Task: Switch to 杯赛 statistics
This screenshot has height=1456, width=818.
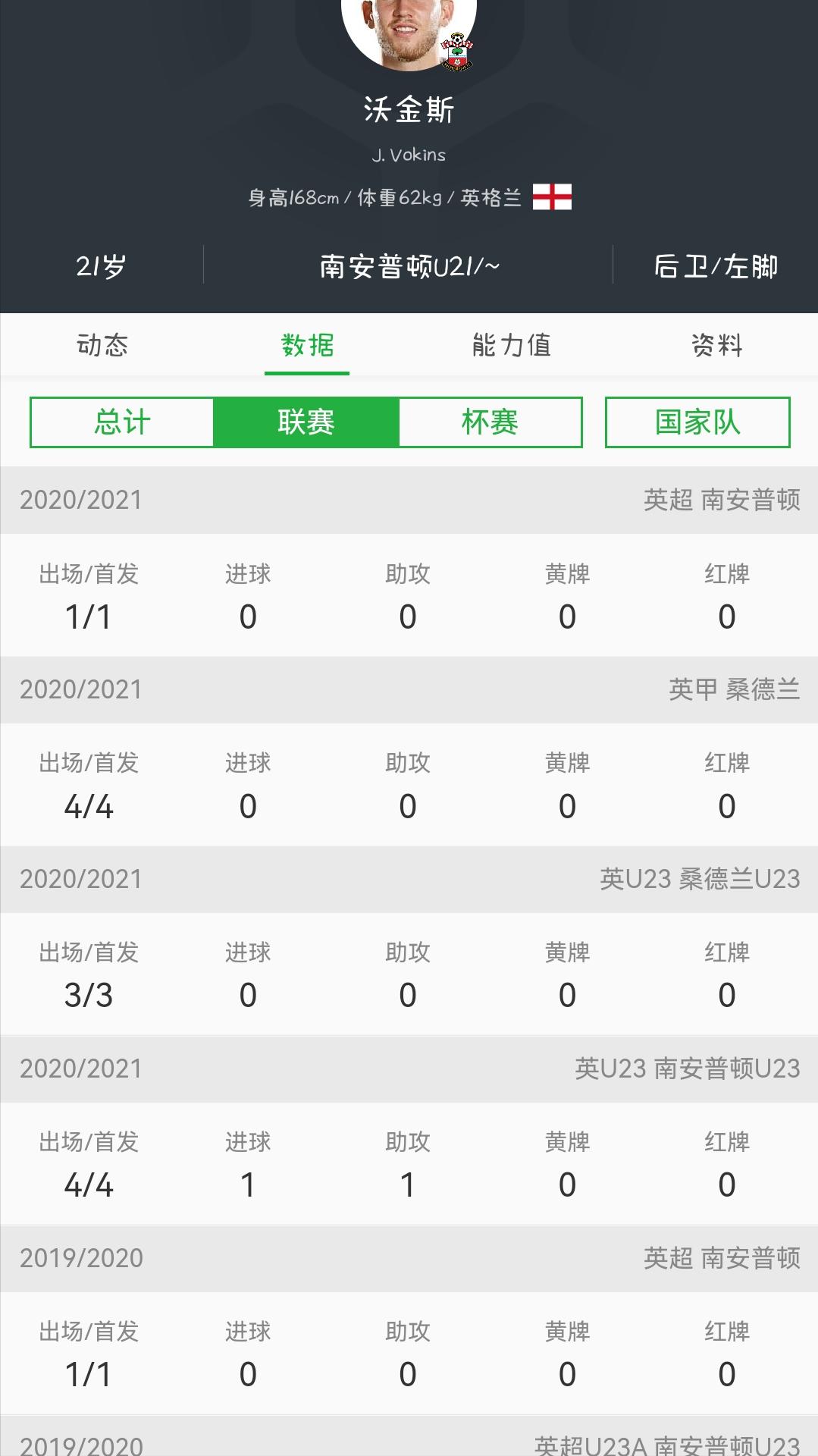Action: (490, 423)
